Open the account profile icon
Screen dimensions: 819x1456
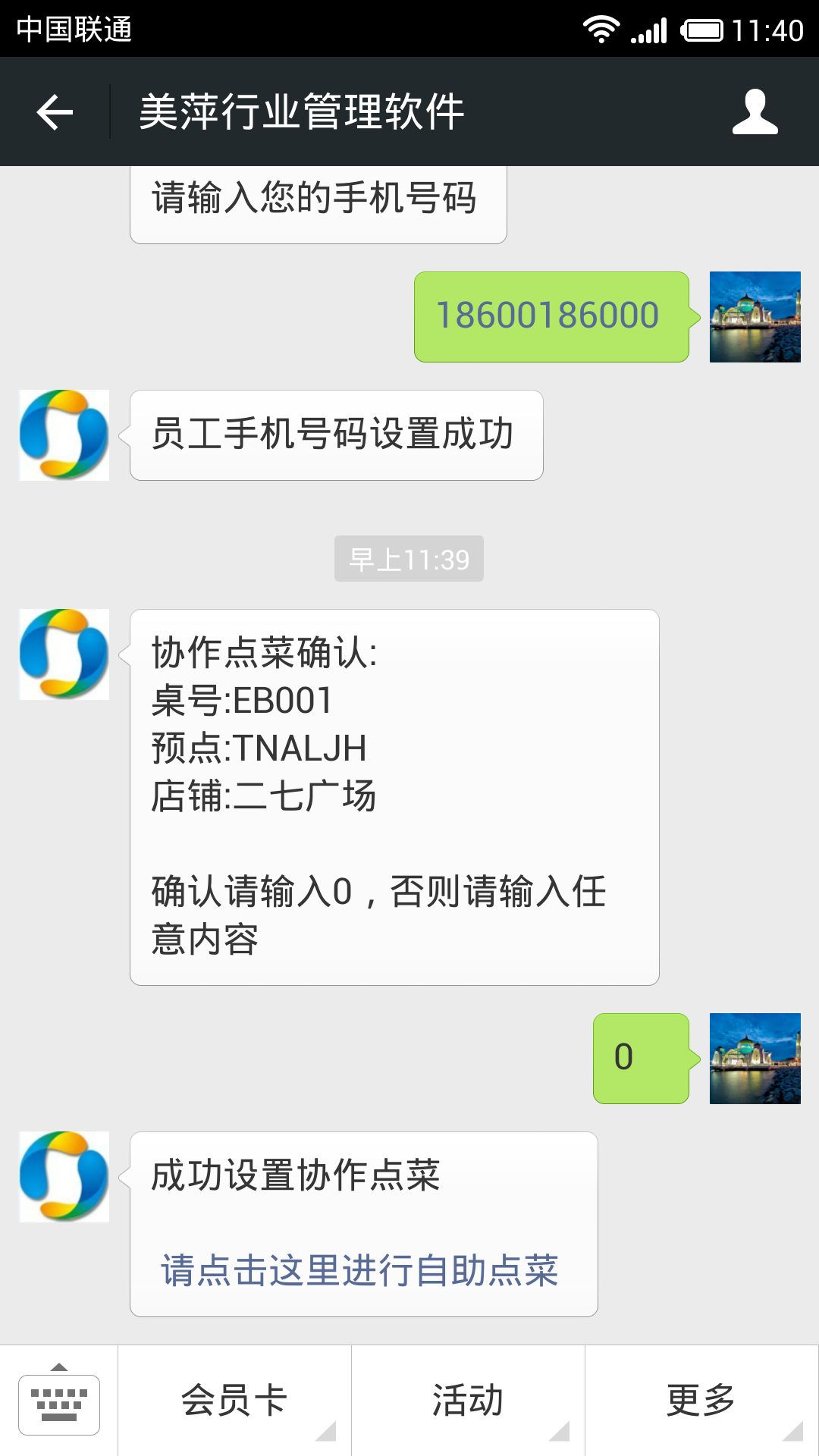[755, 112]
